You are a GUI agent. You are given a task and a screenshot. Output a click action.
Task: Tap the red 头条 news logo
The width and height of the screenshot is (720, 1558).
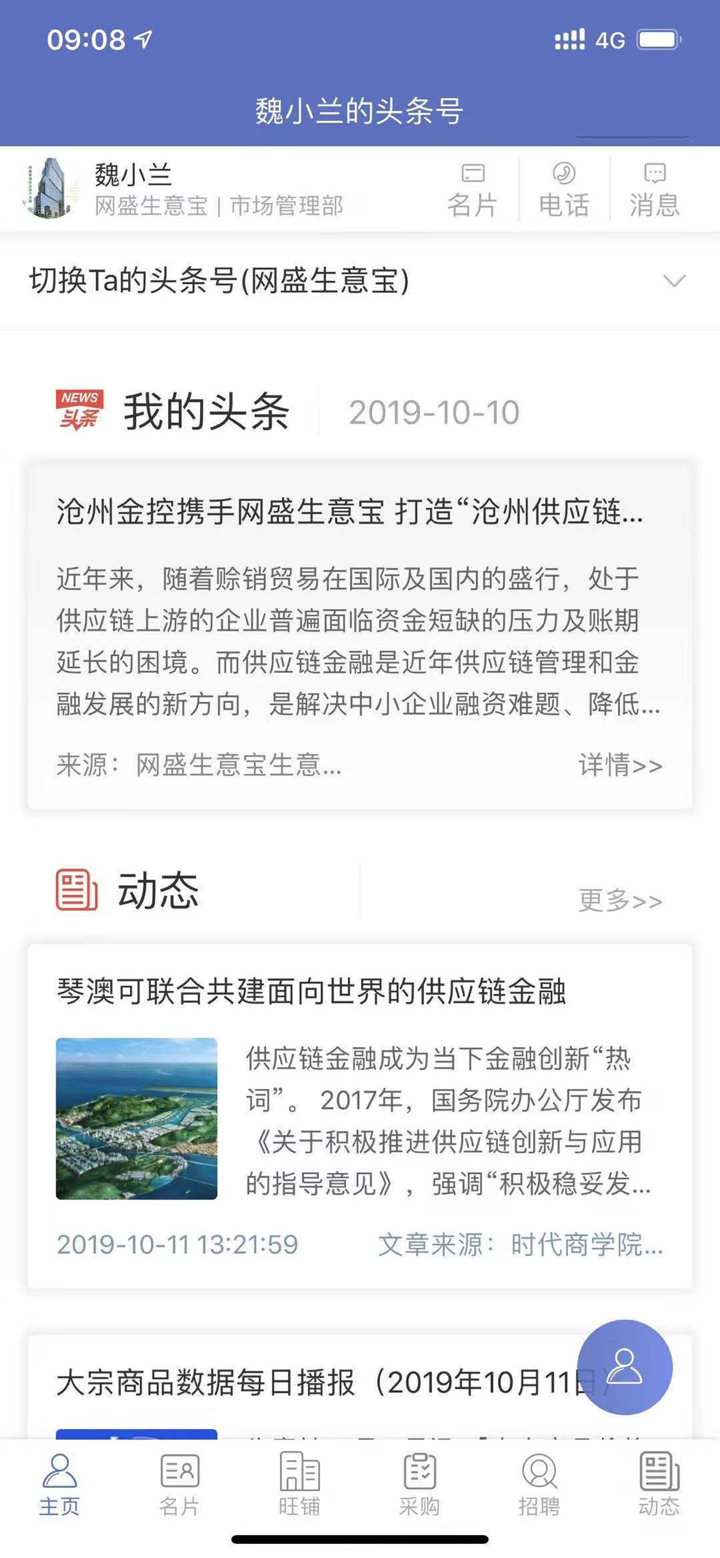tap(79, 410)
